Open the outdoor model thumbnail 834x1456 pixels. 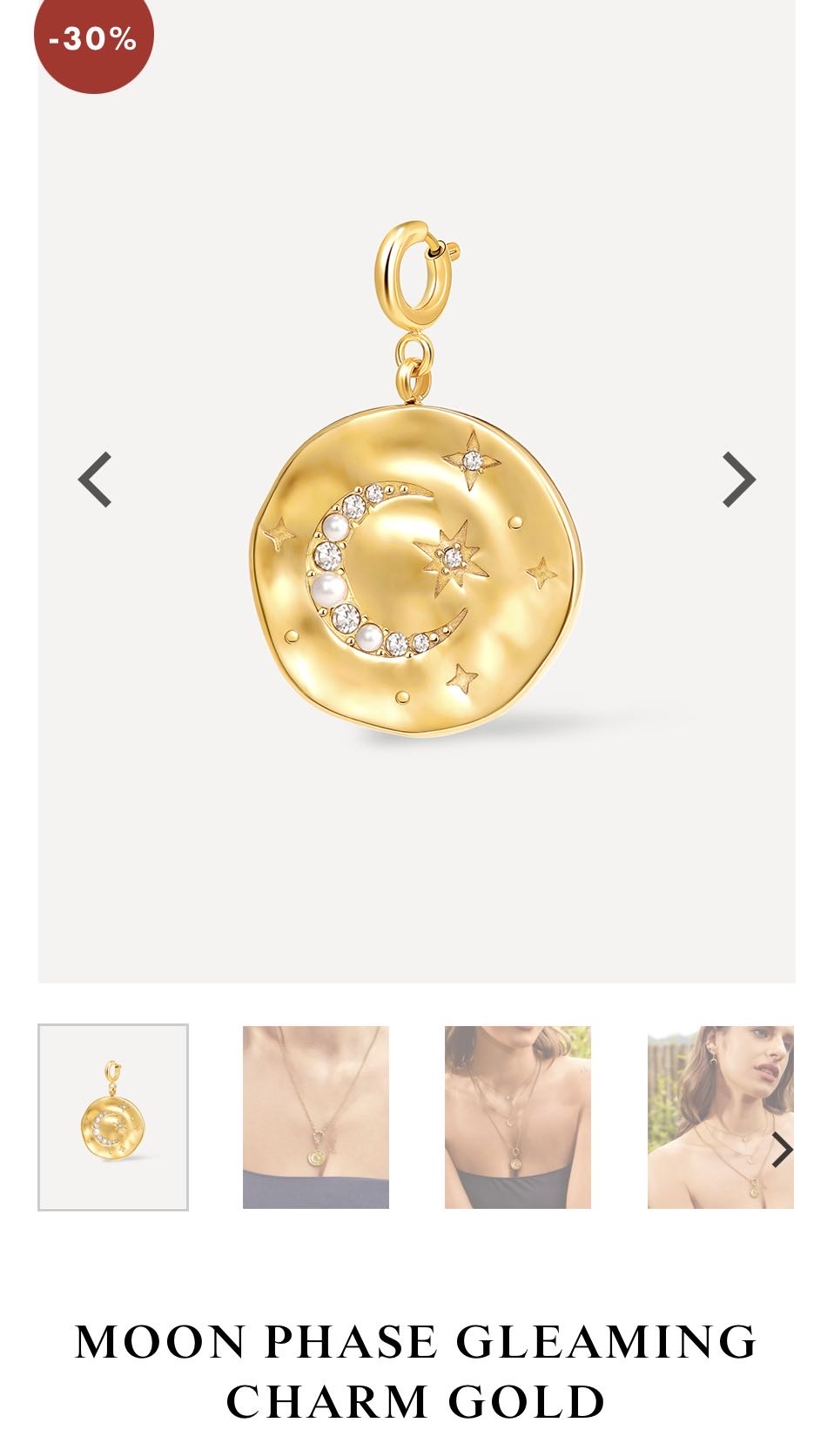click(721, 1117)
